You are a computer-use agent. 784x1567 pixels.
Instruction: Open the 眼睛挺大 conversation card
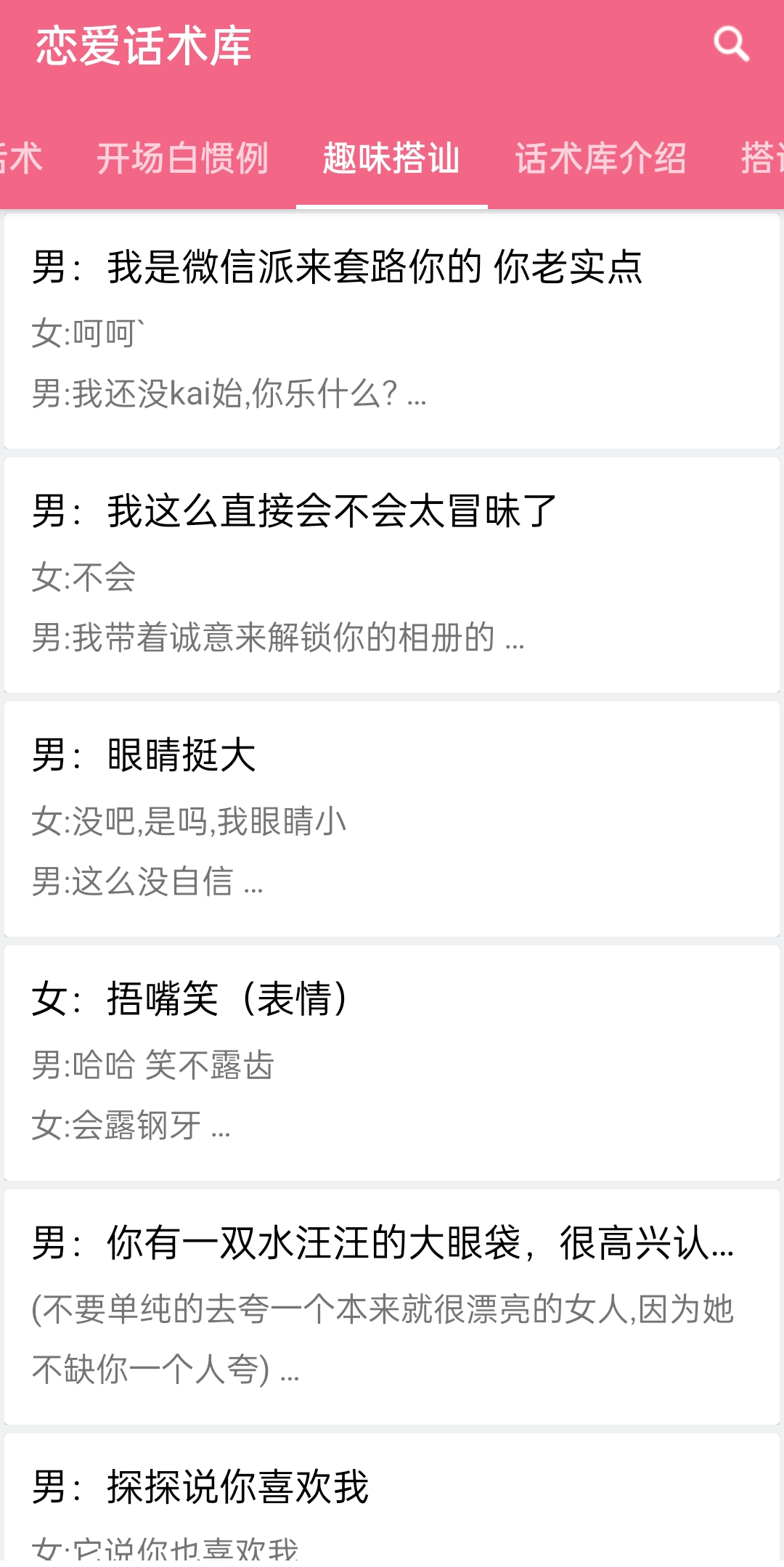pyautogui.click(x=392, y=818)
